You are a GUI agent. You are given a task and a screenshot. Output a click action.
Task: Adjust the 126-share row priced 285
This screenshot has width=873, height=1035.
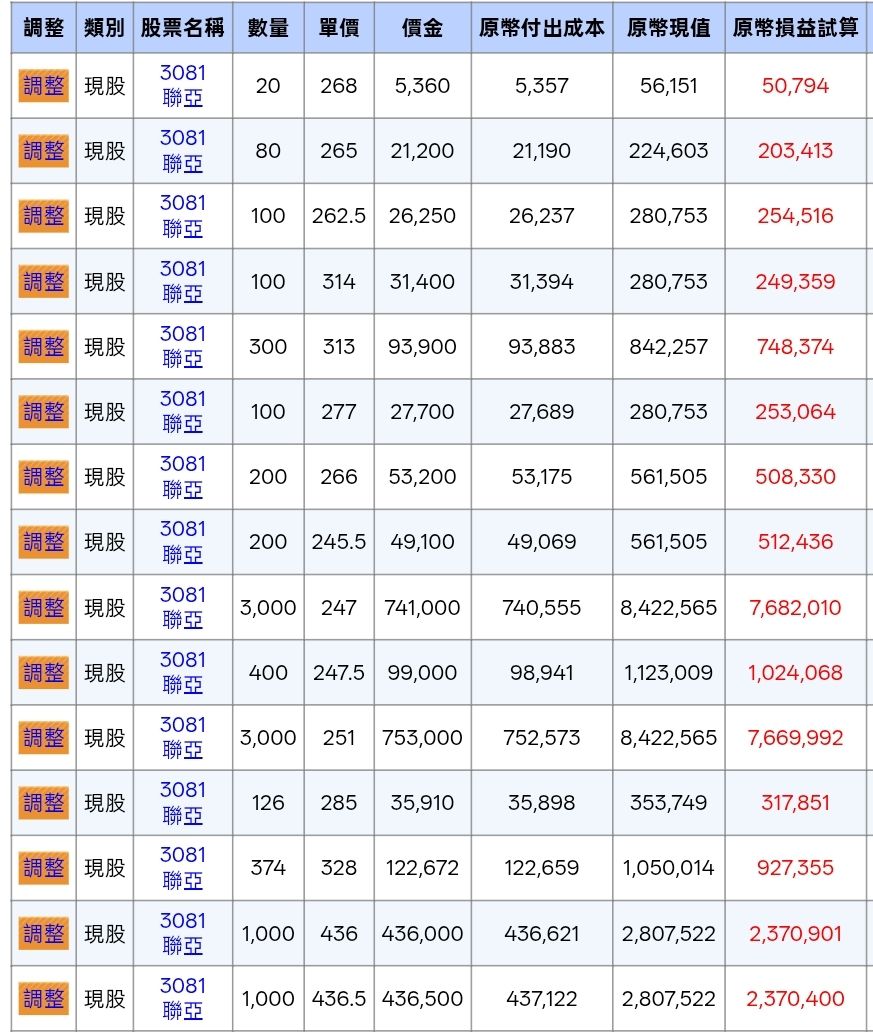[x=44, y=803]
